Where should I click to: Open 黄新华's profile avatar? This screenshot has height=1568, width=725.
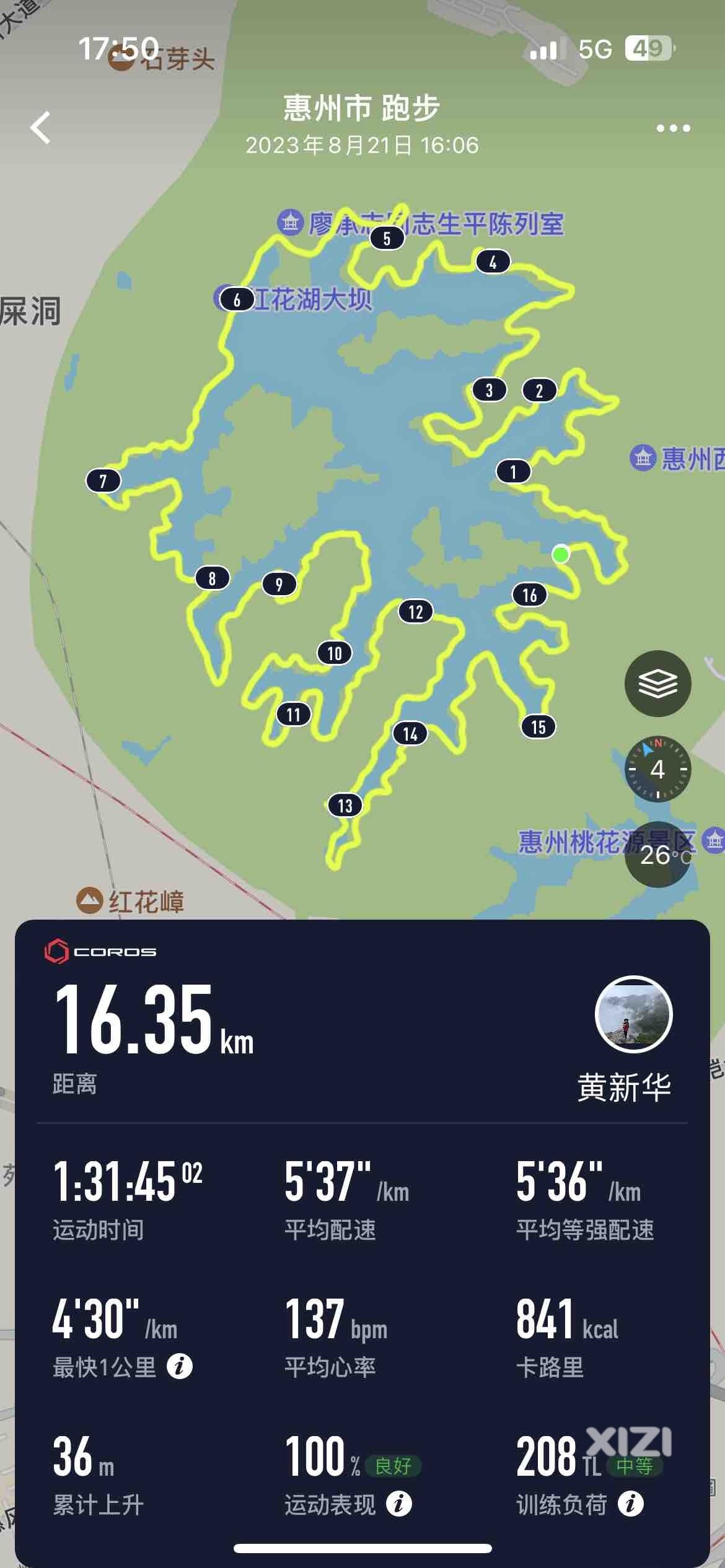click(633, 1014)
